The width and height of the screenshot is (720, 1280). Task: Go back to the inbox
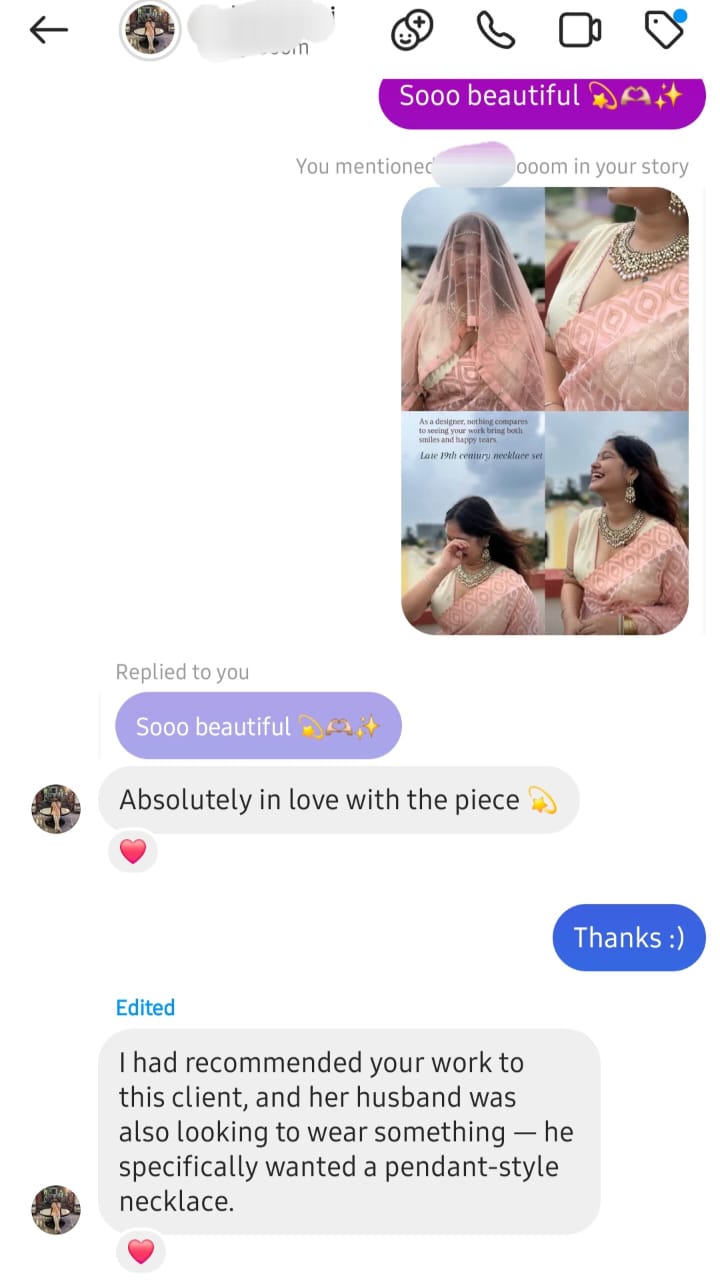(48, 31)
